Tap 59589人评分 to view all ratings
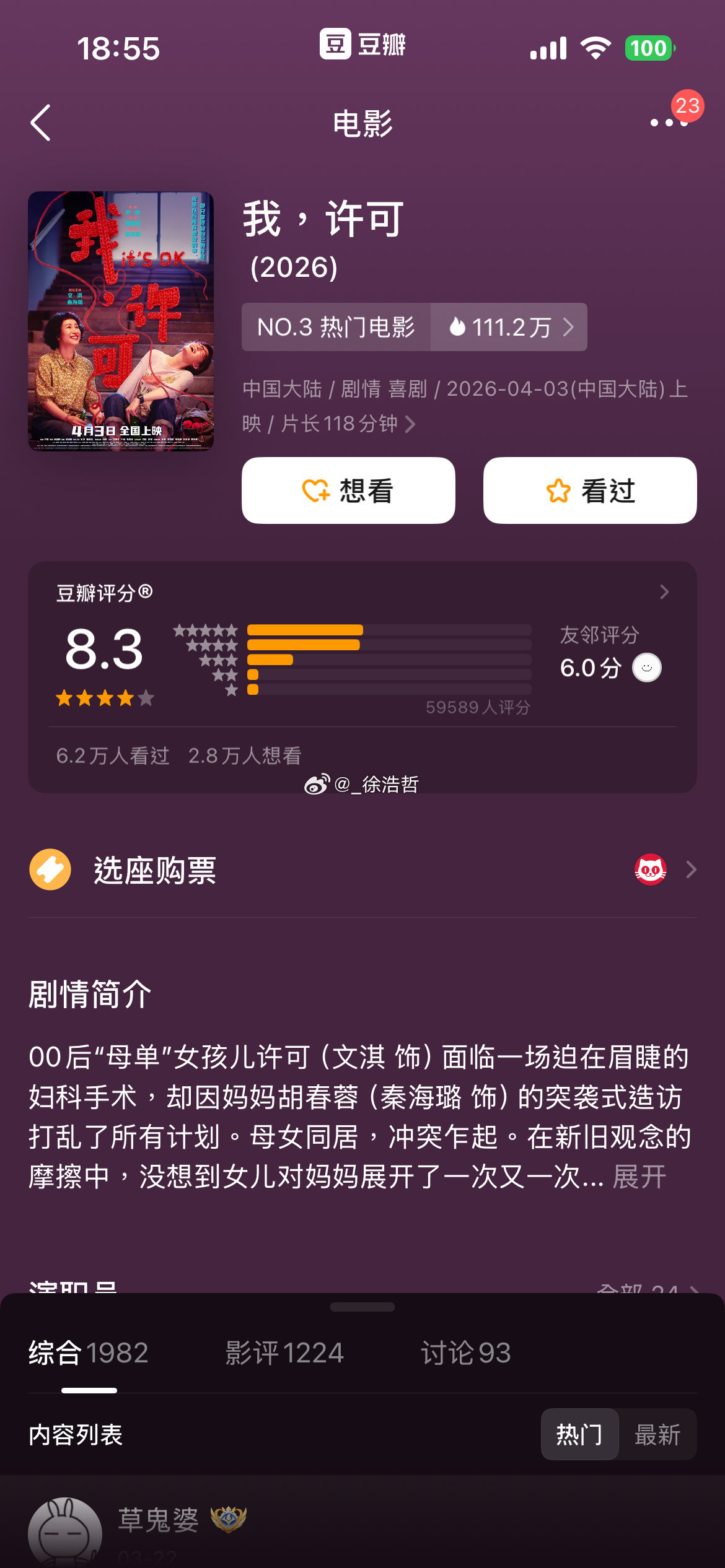 click(x=476, y=705)
